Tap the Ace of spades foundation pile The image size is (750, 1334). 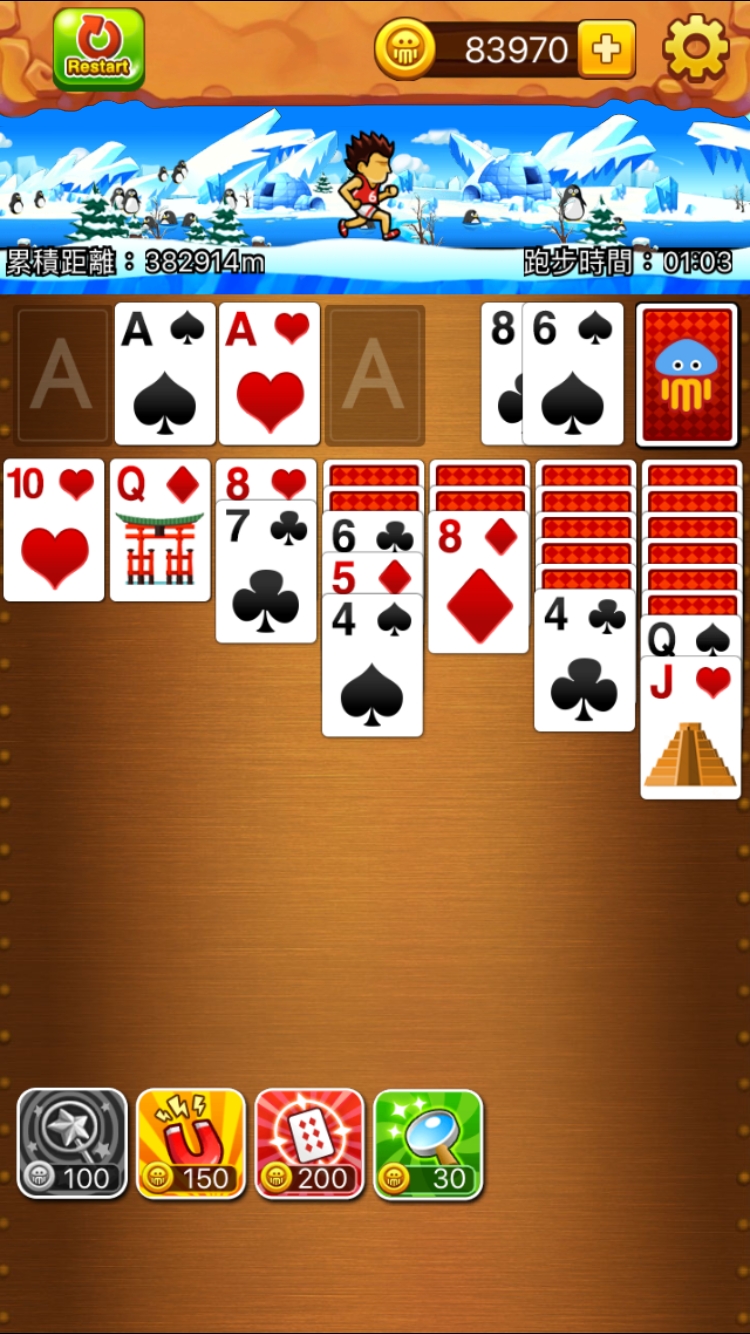(165, 375)
